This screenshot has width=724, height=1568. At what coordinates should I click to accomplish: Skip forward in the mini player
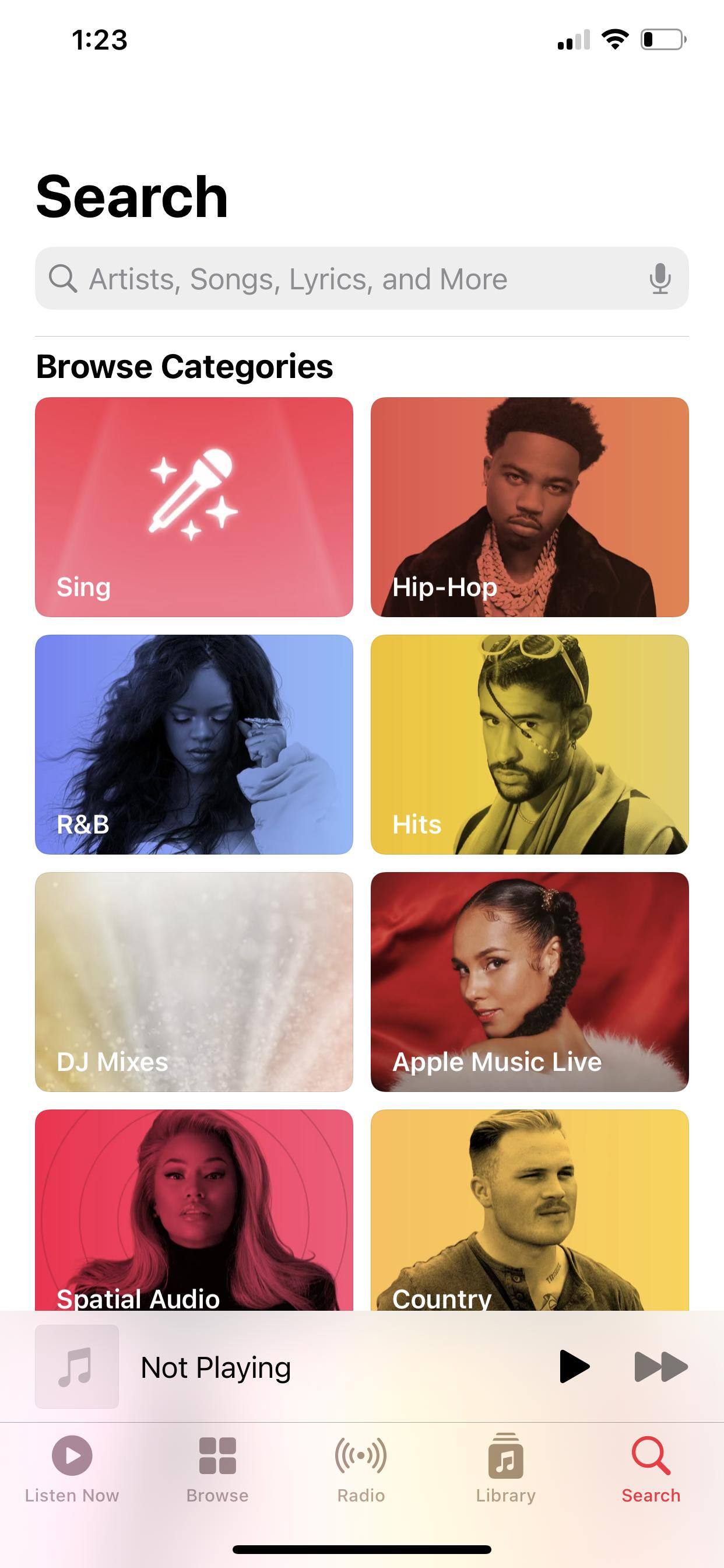660,1367
